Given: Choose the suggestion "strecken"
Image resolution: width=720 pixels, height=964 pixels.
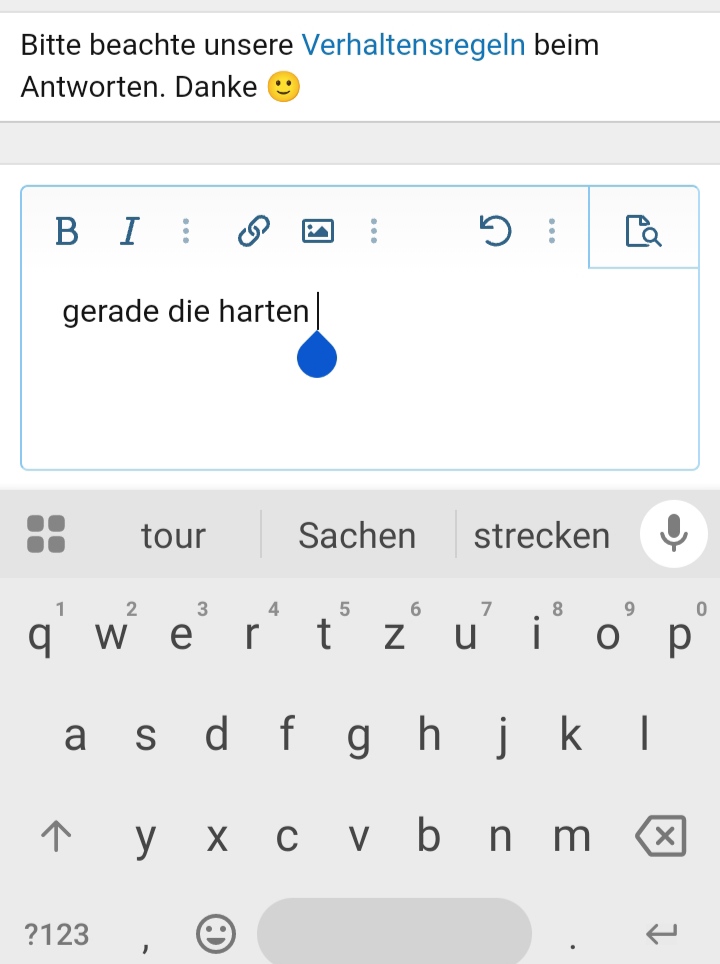Looking at the screenshot, I should pos(541,536).
